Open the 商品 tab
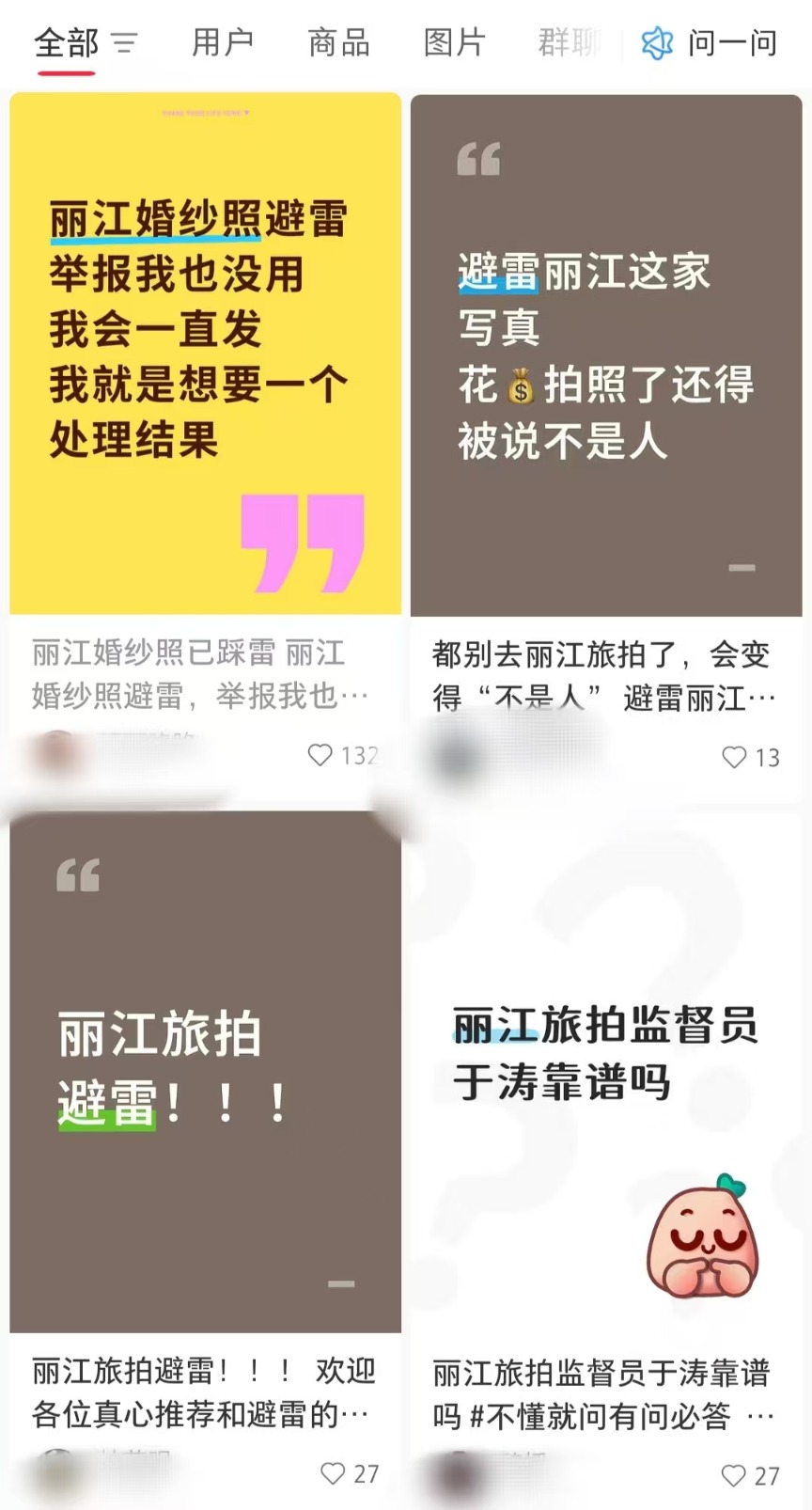Viewport: 812px width, 1510px height. tap(338, 42)
